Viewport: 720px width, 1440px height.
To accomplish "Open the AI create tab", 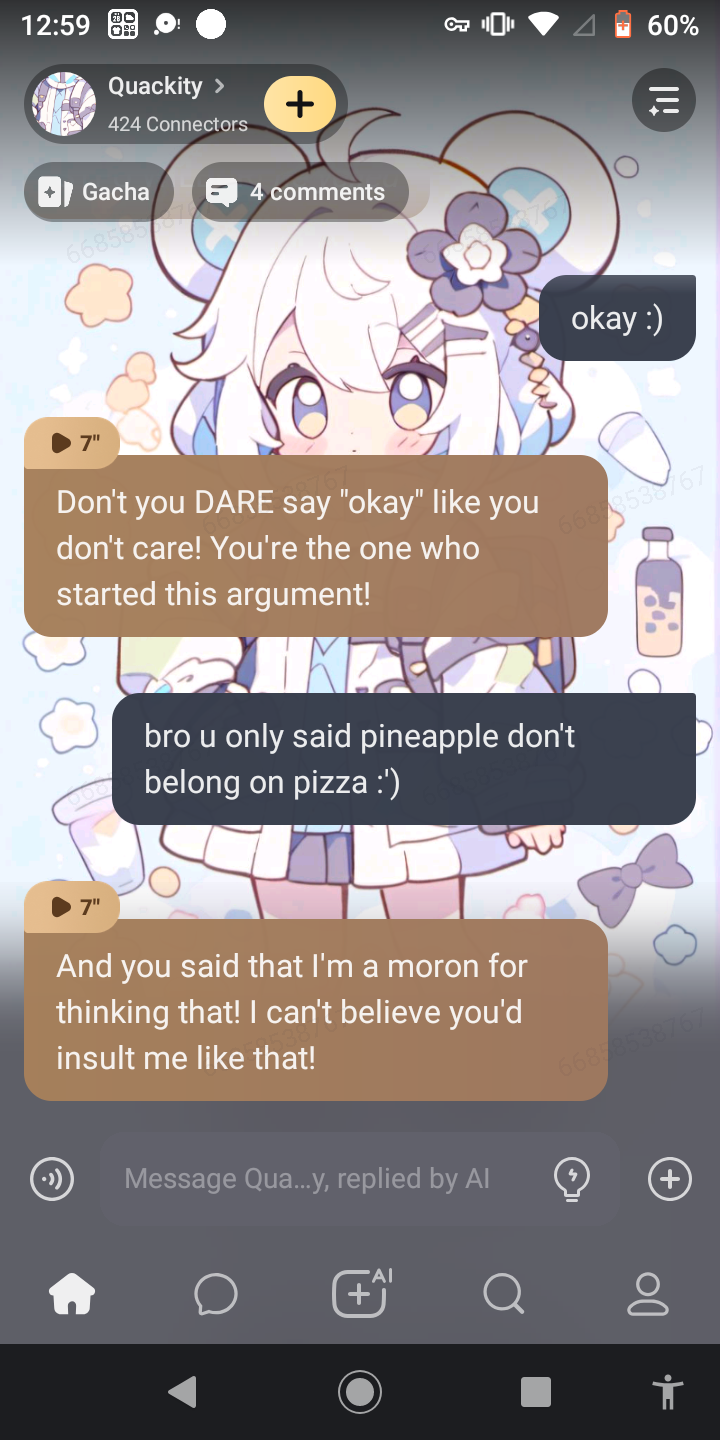I will (360, 1295).
